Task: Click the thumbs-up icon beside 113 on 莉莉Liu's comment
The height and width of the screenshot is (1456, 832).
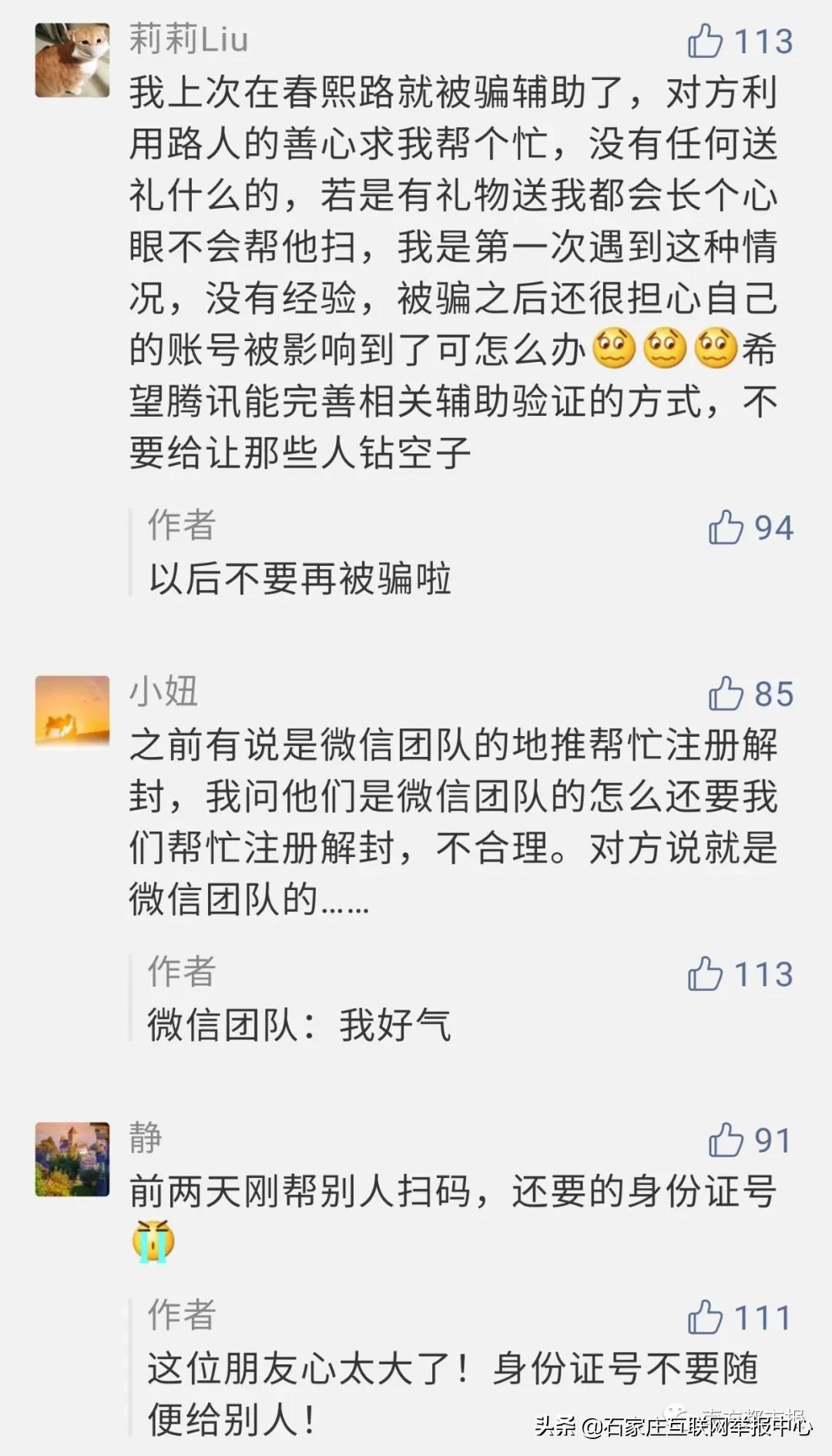Action: tap(705, 42)
